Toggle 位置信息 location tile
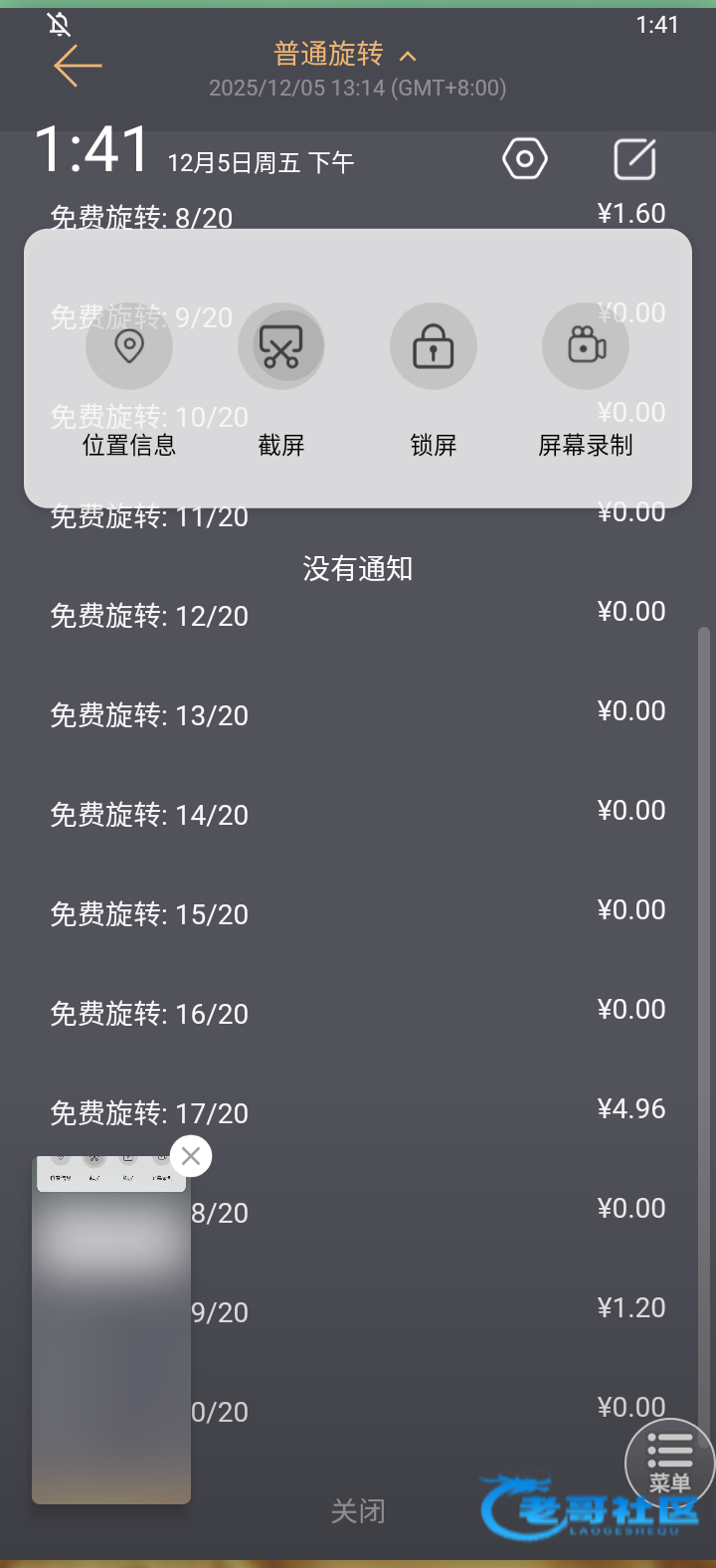Screen dimensions: 716x1568 129,346
